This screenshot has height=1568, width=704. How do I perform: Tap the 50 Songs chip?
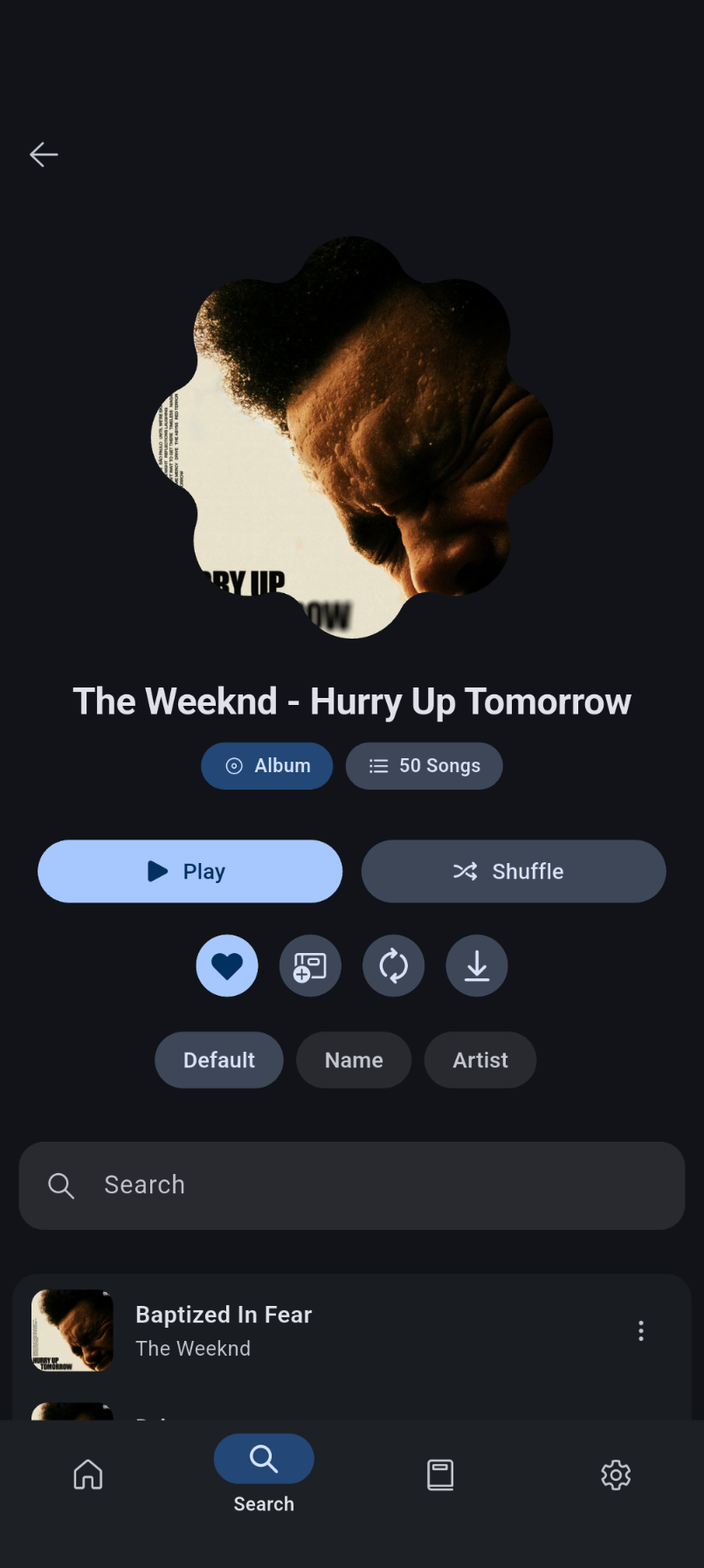click(x=424, y=766)
